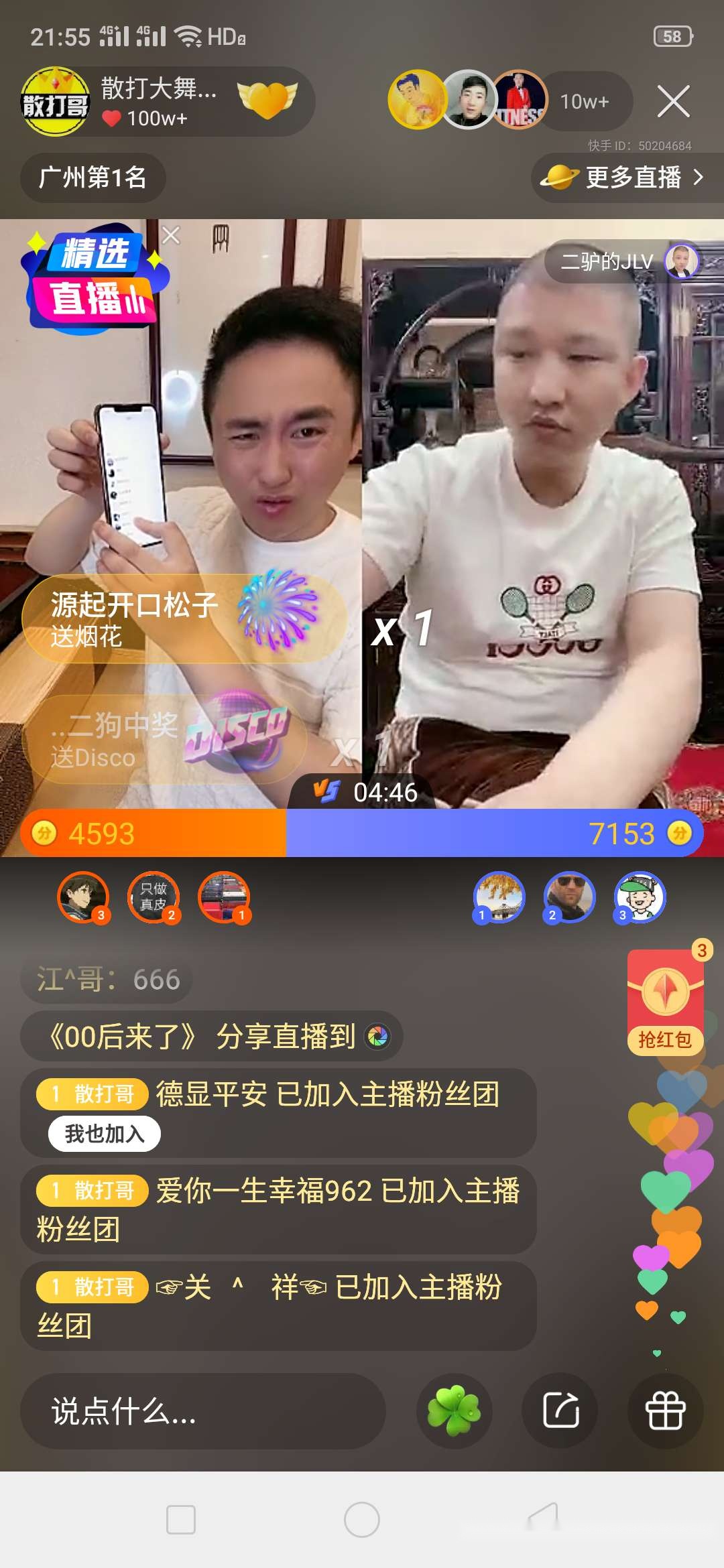This screenshot has width=724, height=1568.
Task: Open 更多直播 more live streams
Action: (x=625, y=178)
